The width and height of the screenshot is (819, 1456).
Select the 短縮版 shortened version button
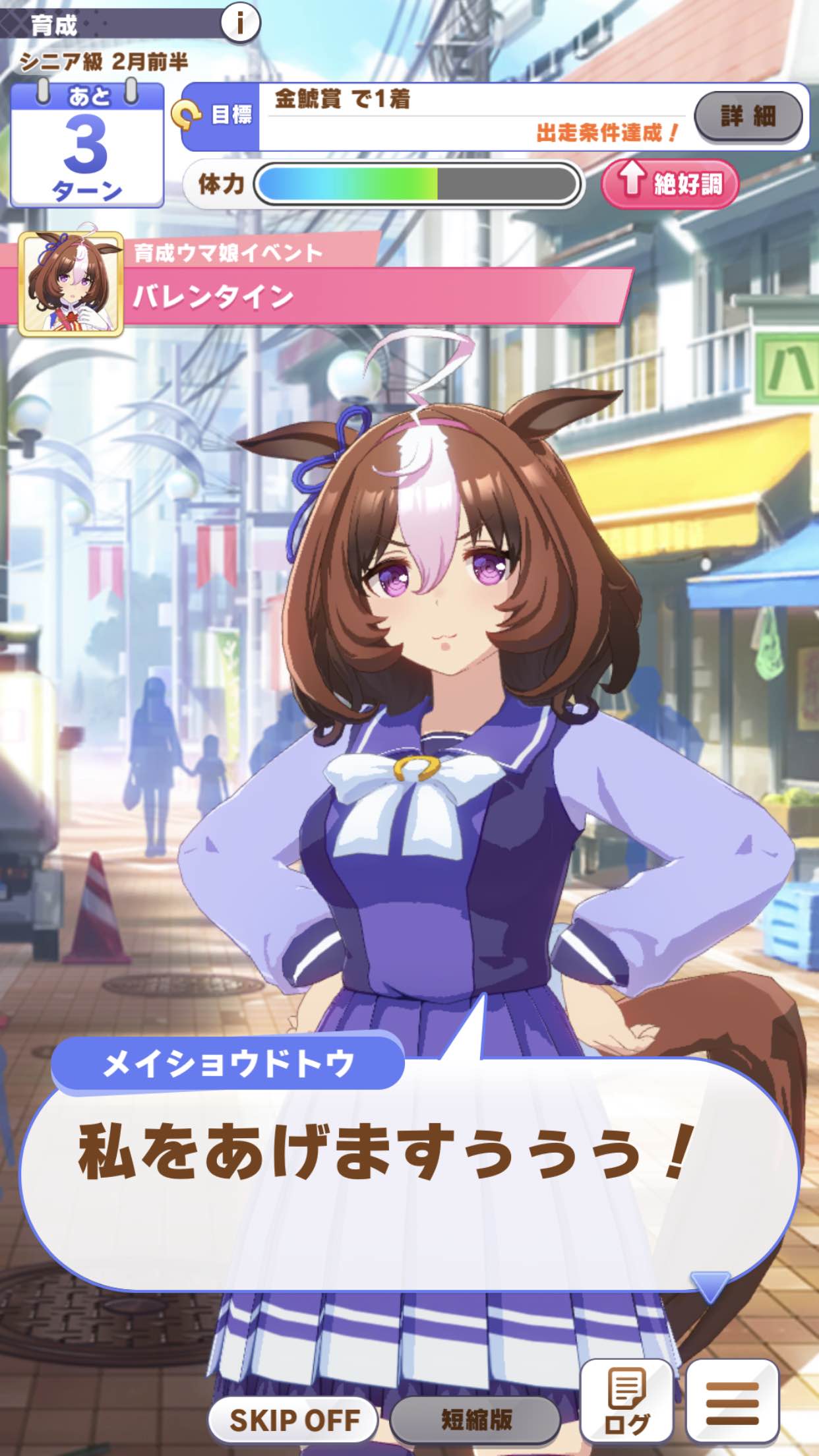point(476,1419)
